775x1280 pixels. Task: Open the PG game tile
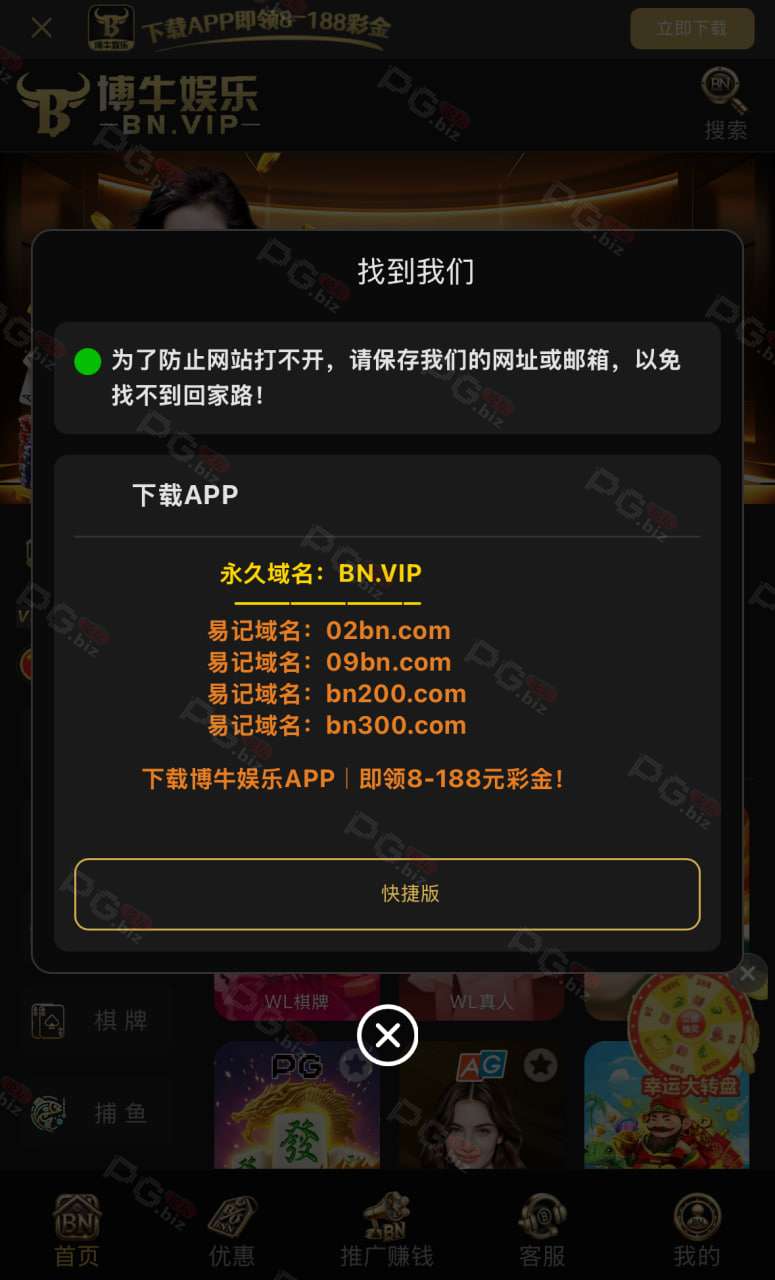pyautogui.click(x=297, y=1105)
